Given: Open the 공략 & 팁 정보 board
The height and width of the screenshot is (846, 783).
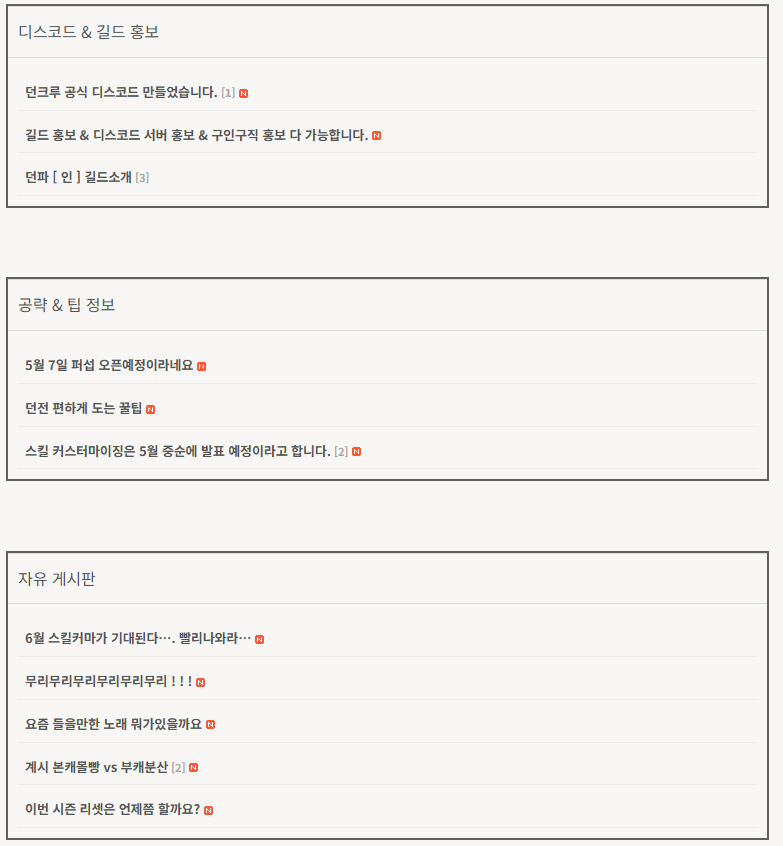Looking at the screenshot, I should (66, 305).
